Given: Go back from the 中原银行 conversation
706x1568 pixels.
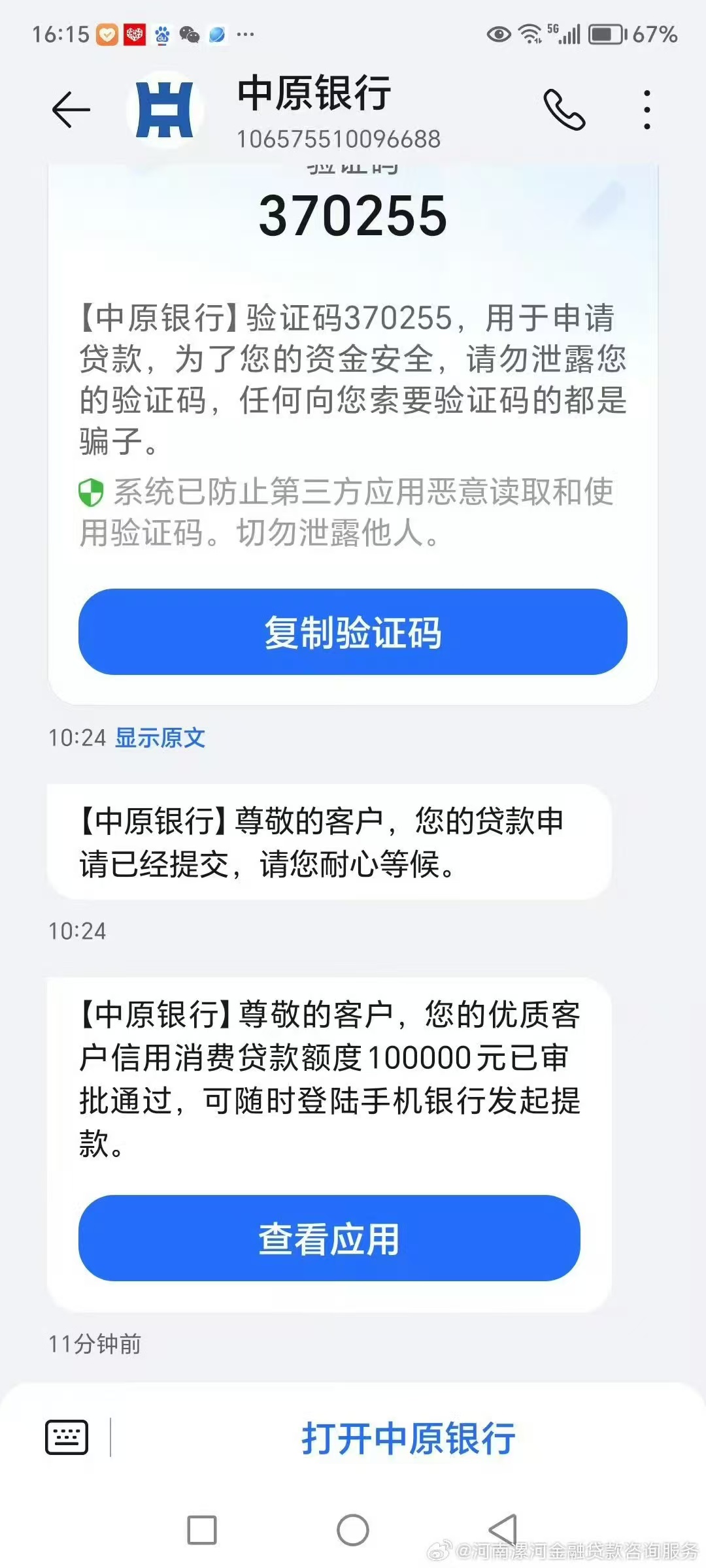Looking at the screenshot, I should tap(71, 109).
